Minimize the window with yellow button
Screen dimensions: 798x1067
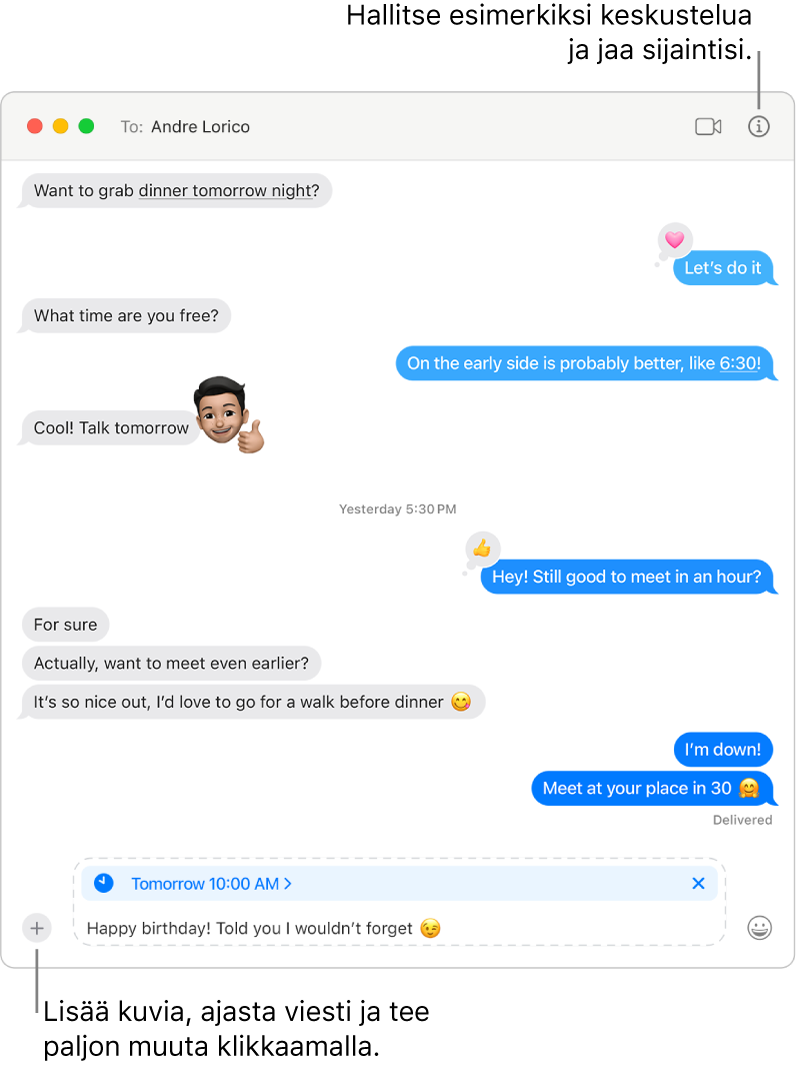click(x=60, y=127)
